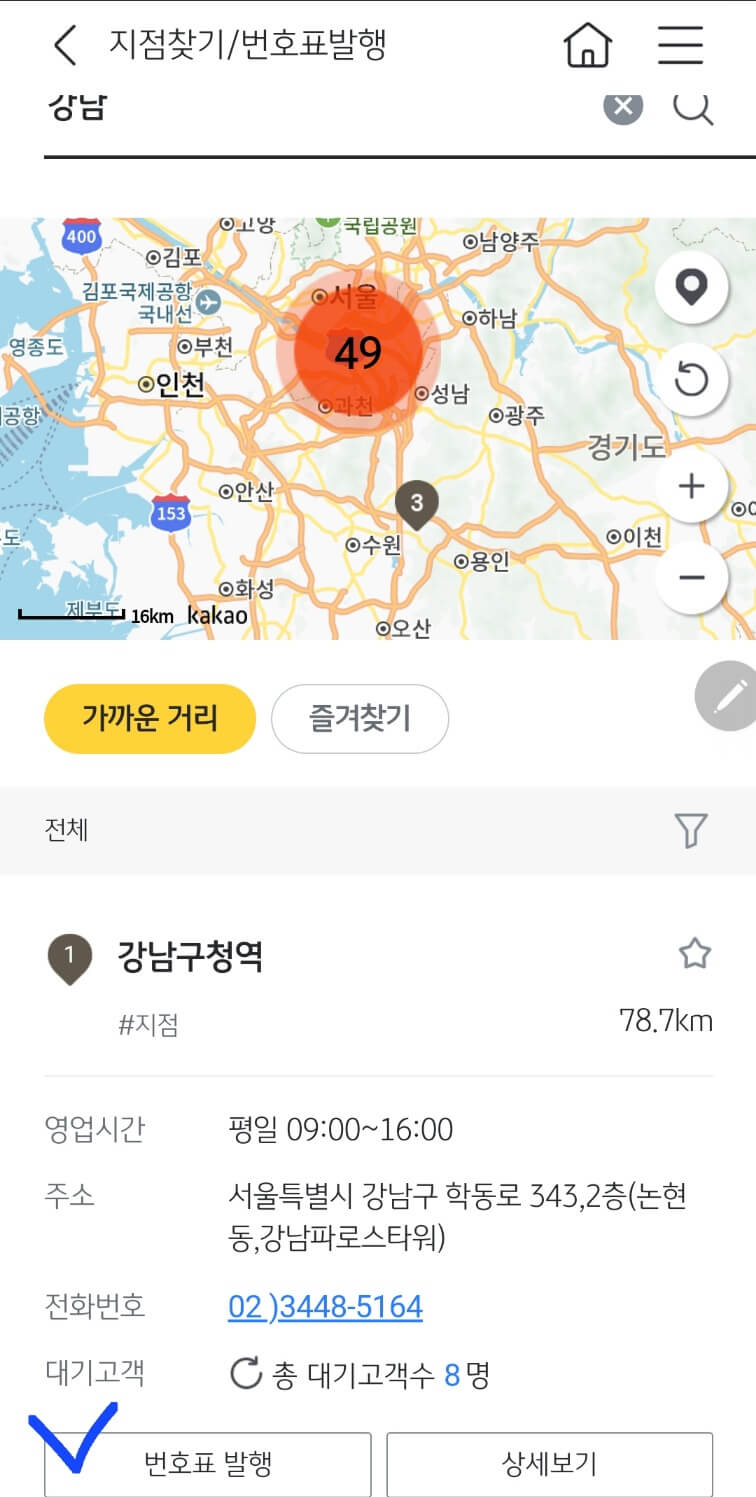The width and height of the screenshot is (756, 1497).
Task: Favorite 강남구청역 branch with the star
Action: coord(695,955)
